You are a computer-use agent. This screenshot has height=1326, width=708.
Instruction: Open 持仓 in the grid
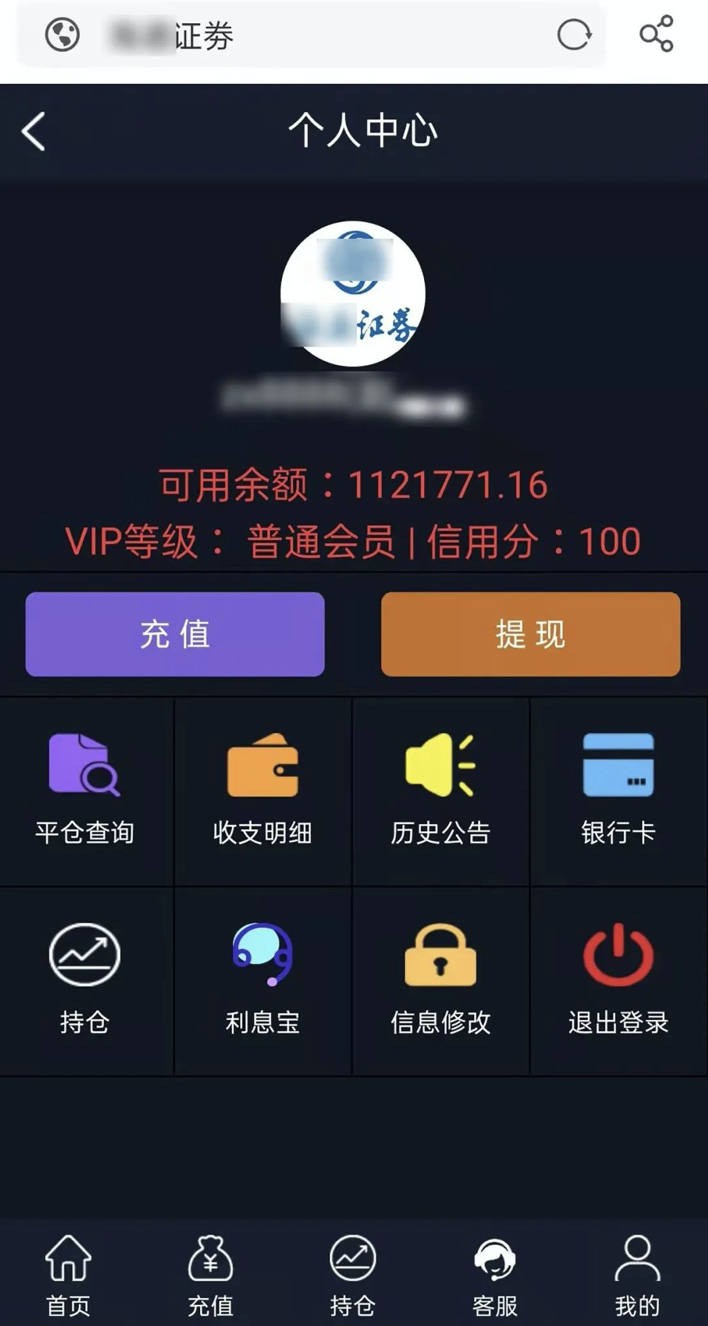click(85, 980)
